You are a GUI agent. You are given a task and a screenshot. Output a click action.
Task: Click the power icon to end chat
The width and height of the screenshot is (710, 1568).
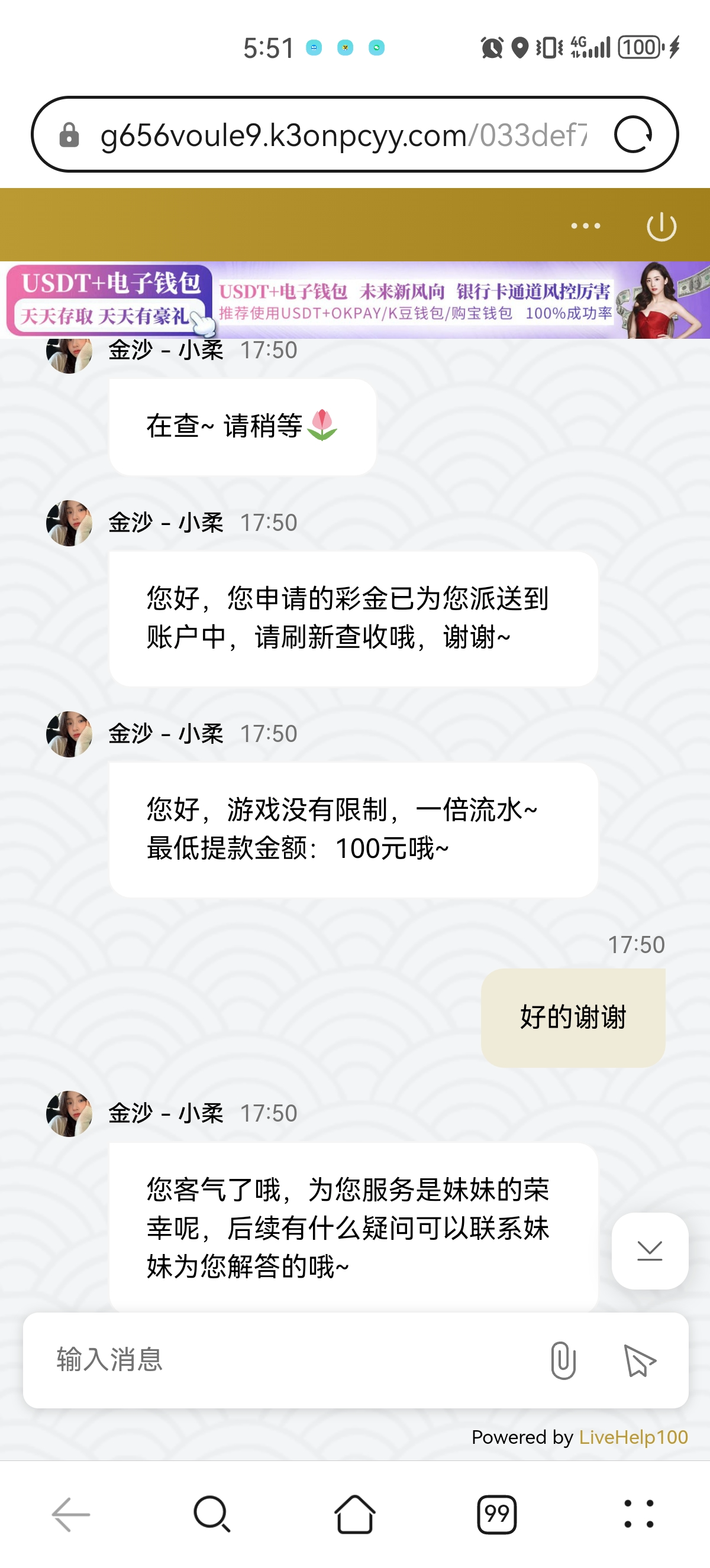pyautogui.click(x=661, y=225)
